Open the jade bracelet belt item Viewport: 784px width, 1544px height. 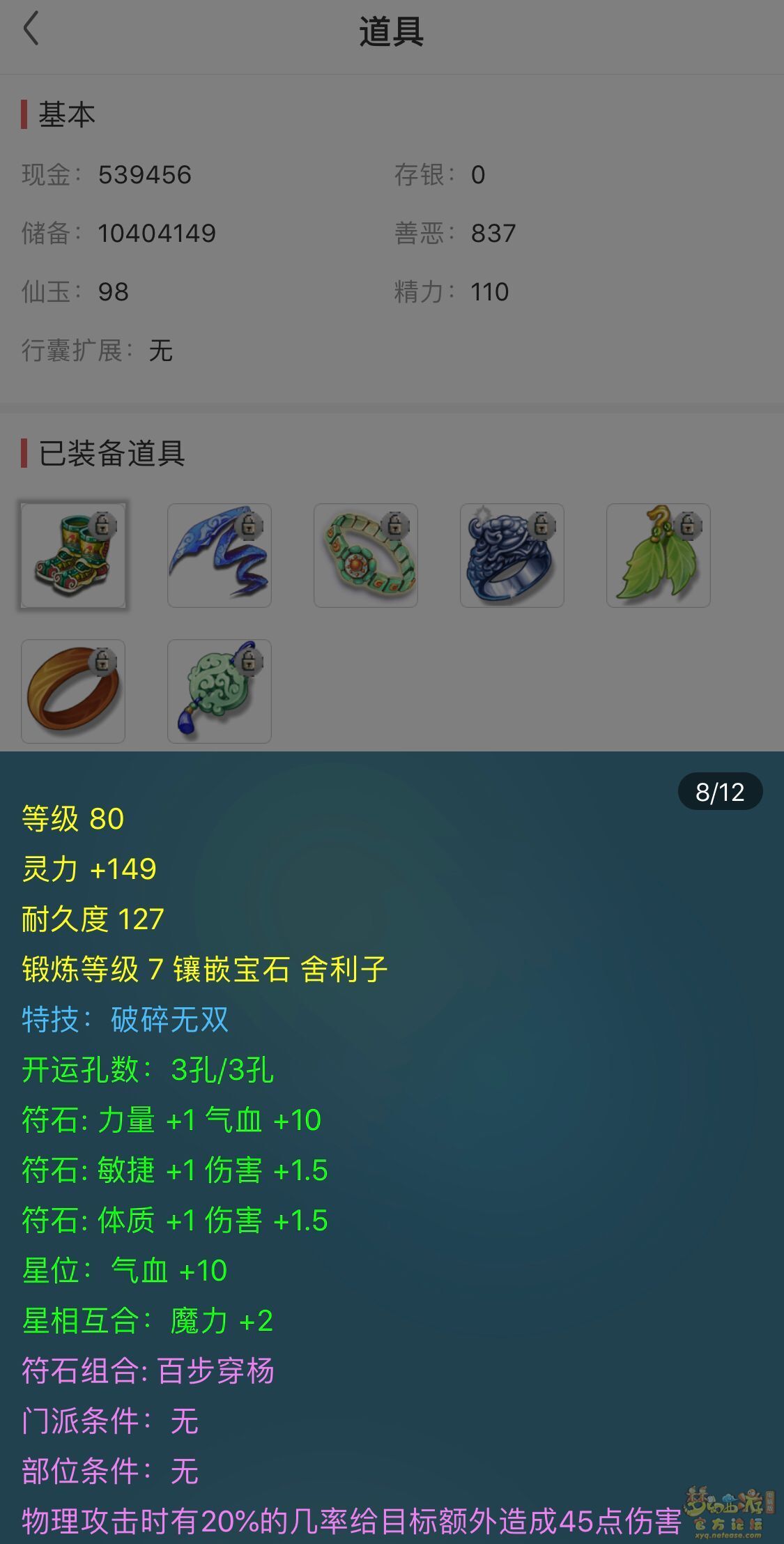366,556
